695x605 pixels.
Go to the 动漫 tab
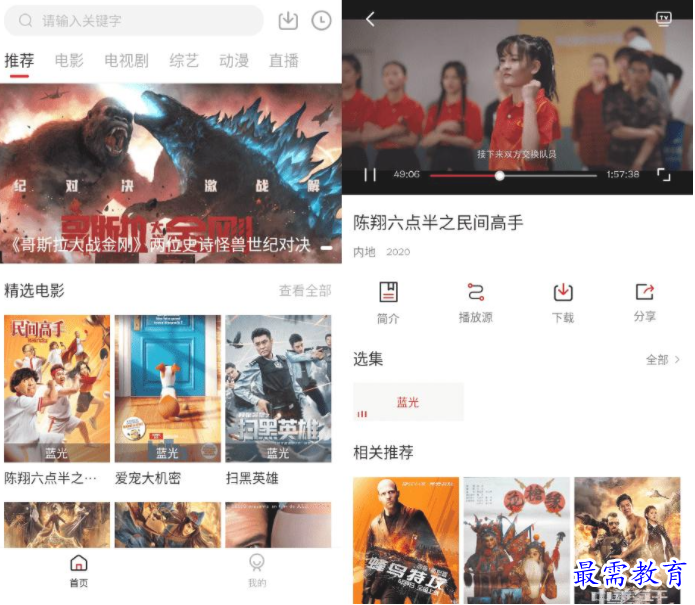tap(234, 60)
